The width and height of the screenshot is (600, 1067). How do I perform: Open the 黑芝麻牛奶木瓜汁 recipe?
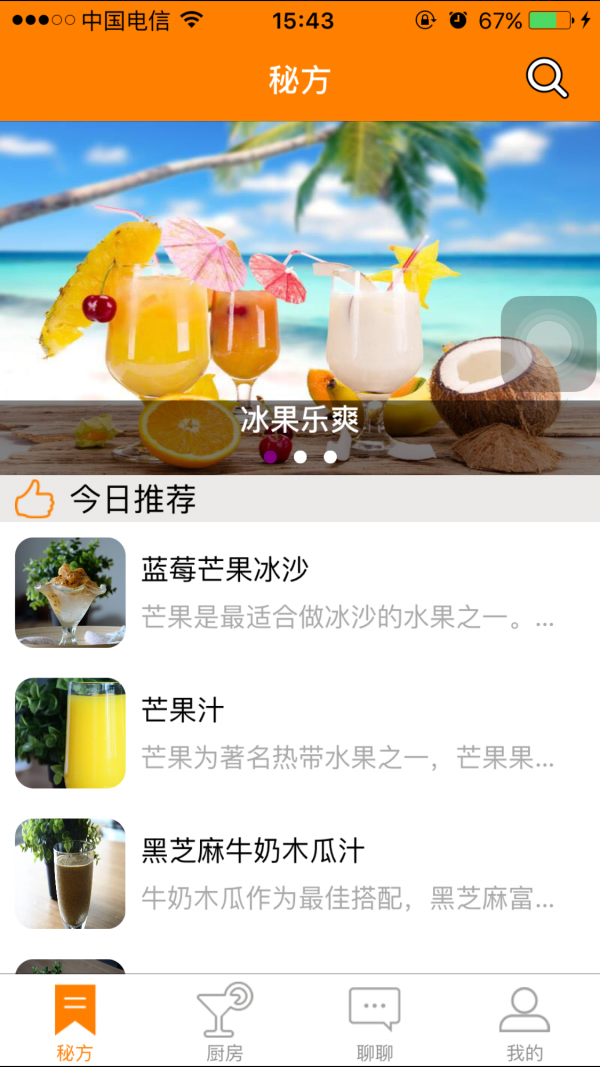[300, 874]
